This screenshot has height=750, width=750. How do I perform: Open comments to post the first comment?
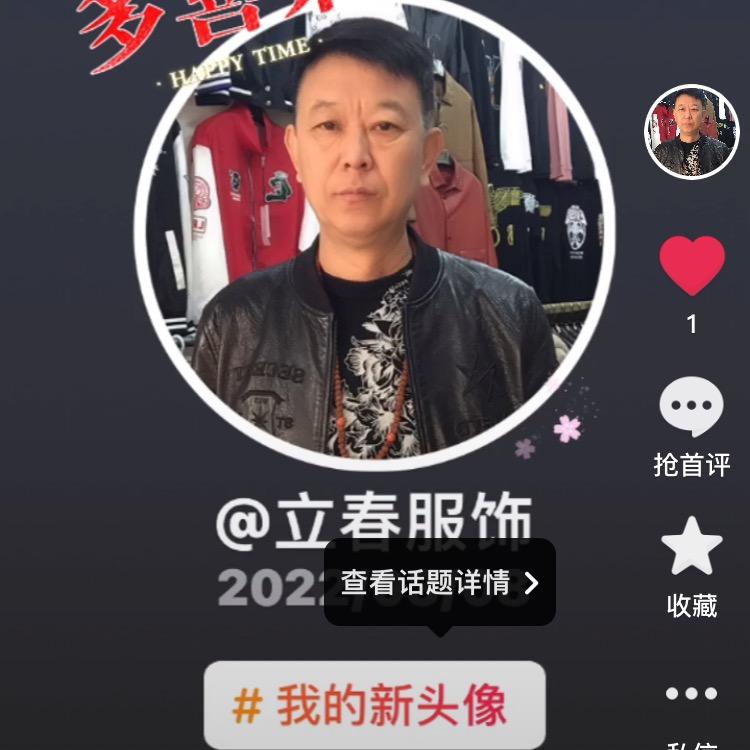coord(691,408)
